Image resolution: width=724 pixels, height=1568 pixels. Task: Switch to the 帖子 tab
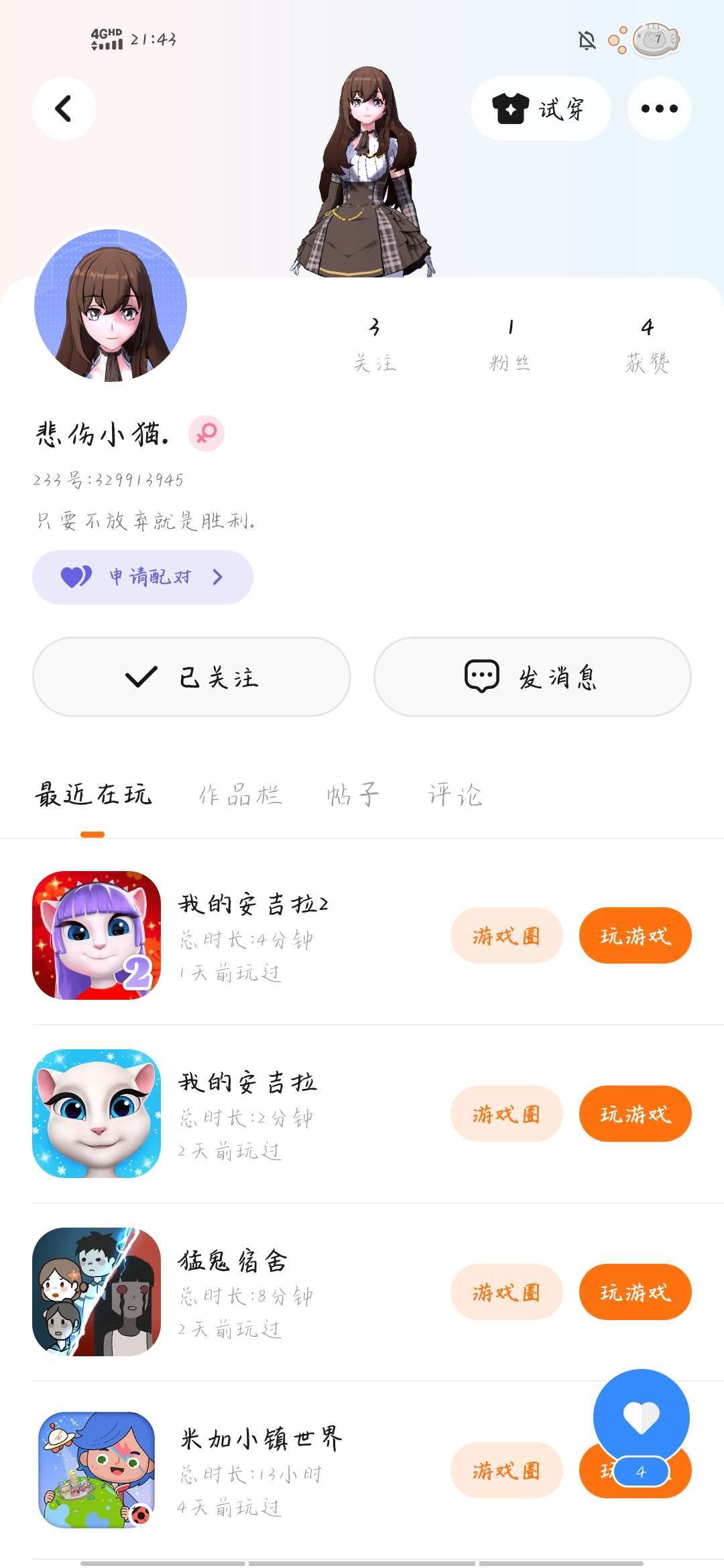353,795
